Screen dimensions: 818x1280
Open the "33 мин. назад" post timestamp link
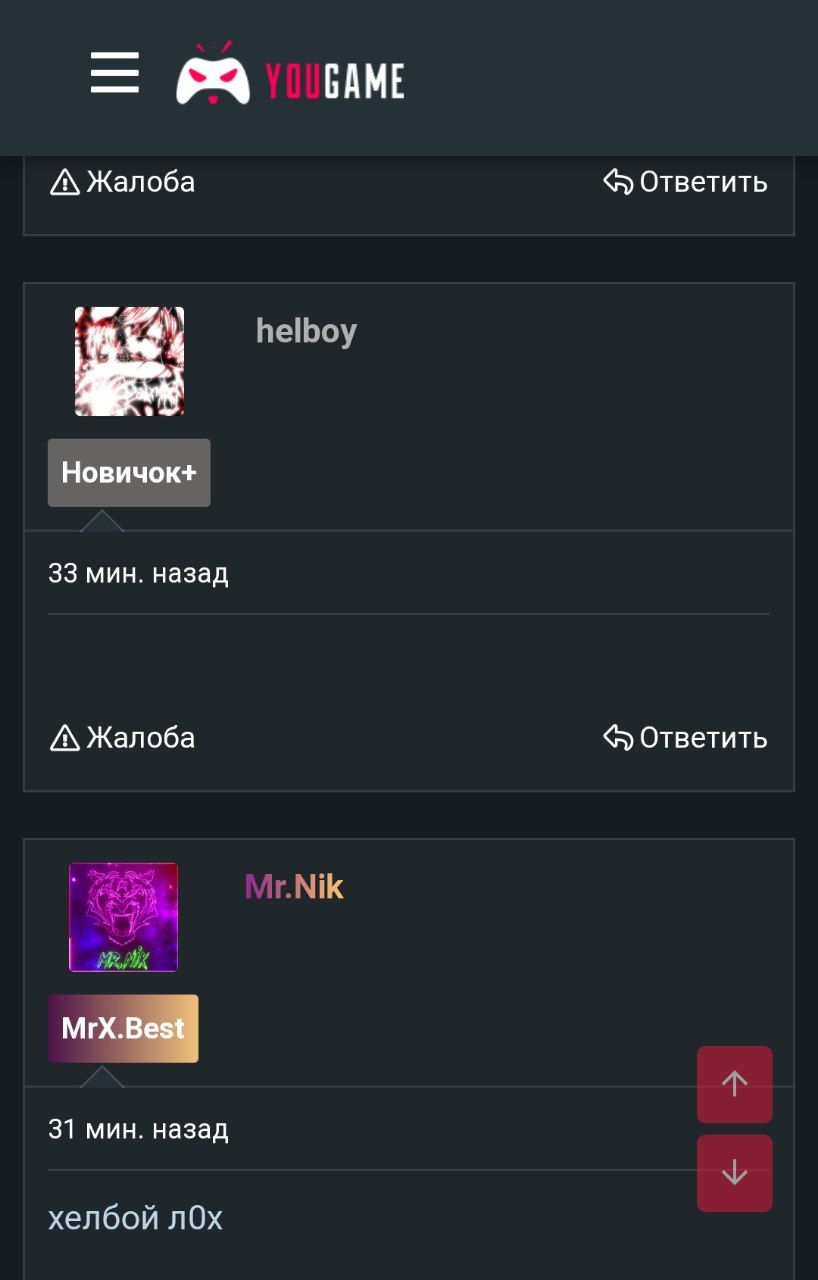[138, 574]
